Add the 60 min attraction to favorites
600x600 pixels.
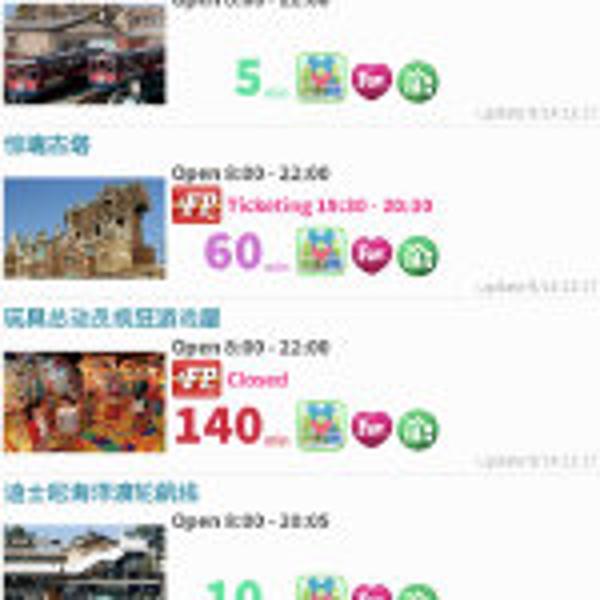(x=371, y=255)
